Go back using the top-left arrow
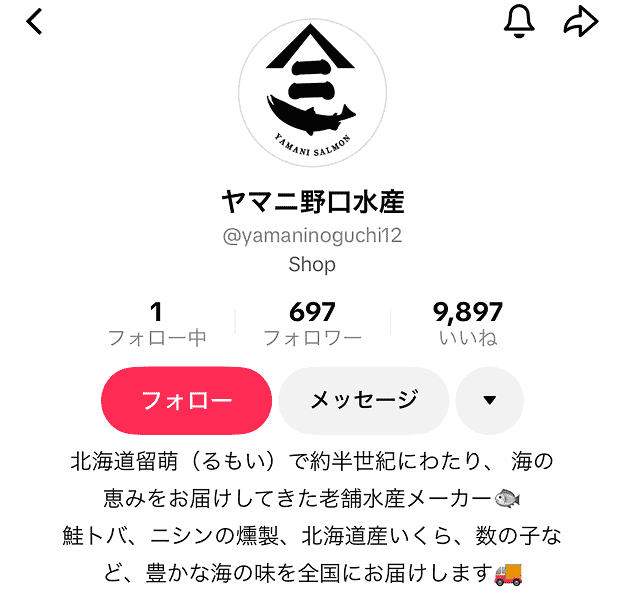Image resolution: width=625 pixels, height=596 pixels. tap(35, 22)
